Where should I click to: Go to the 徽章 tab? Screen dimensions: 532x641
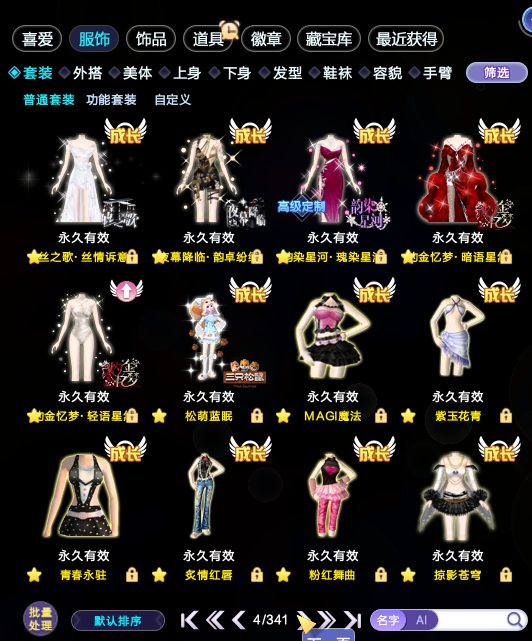[x=266, y=39]
